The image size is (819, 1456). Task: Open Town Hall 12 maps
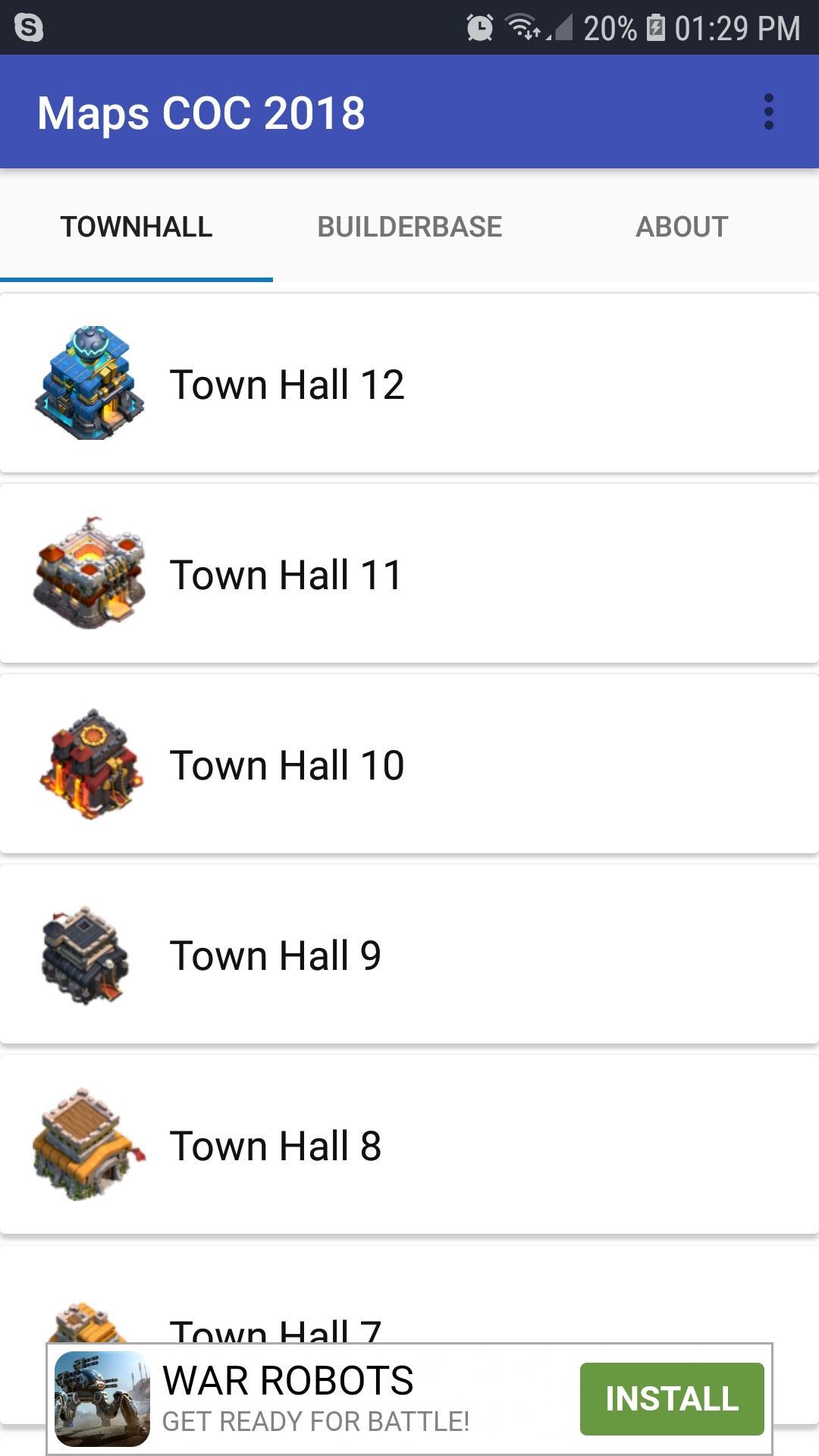(409, 384)
